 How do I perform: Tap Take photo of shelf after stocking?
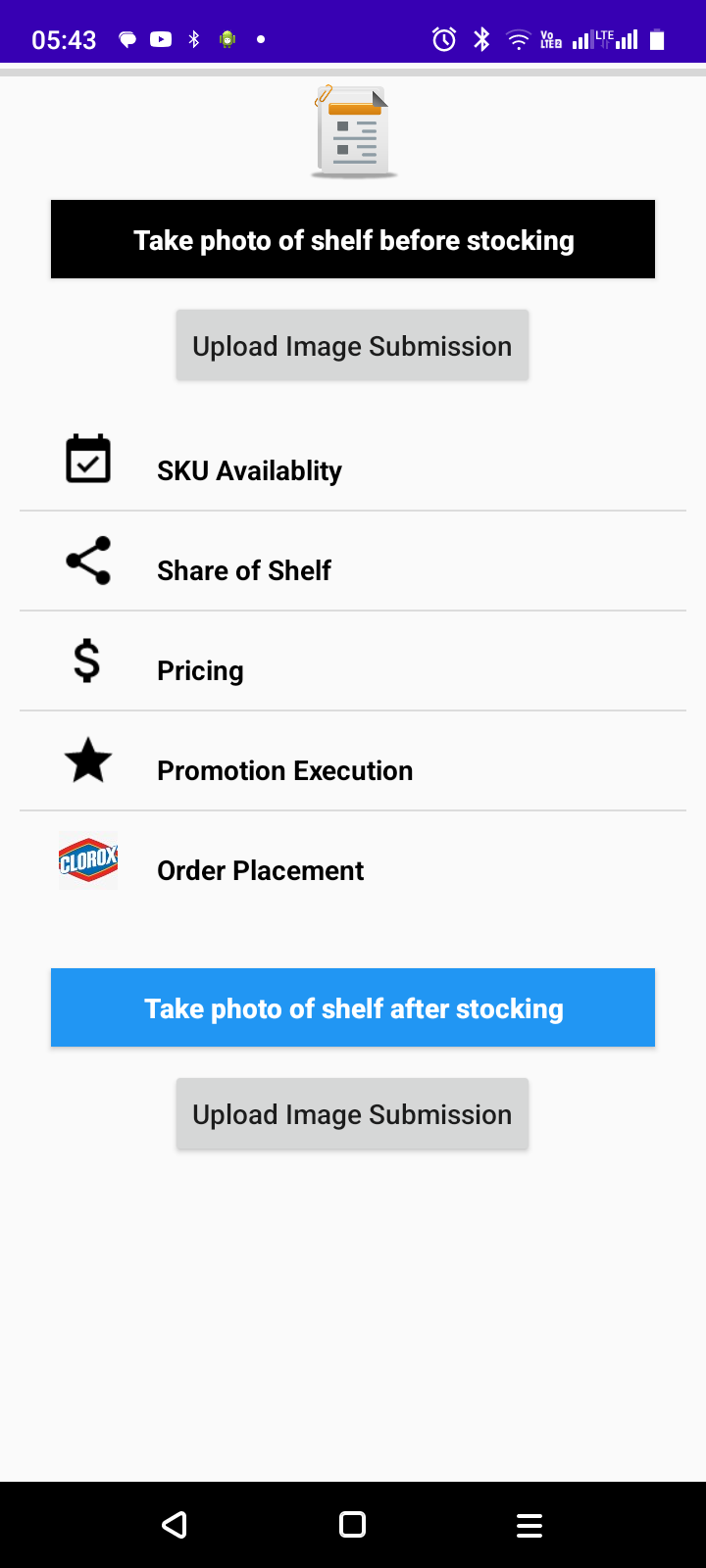click(x=353, y=1007)
